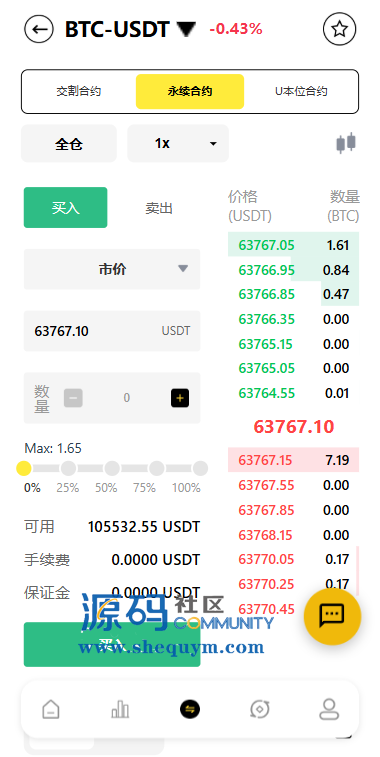Go back with the arrow icon
This screenshot has height=757, width=380.
tap(39, 29)
